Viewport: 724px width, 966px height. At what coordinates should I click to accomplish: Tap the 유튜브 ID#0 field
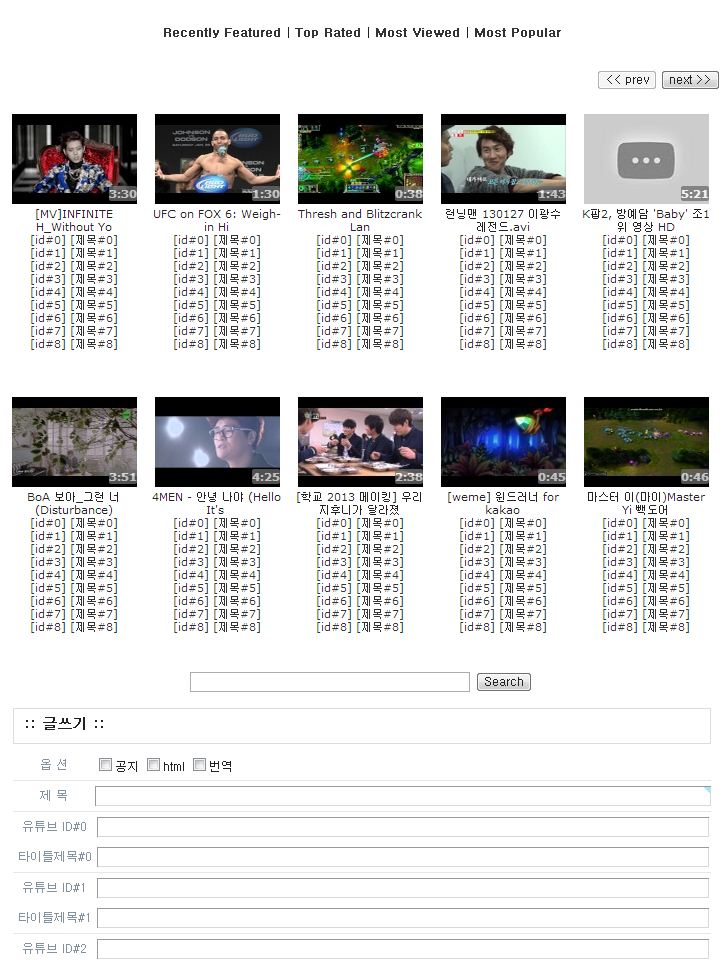pos(402,827)
